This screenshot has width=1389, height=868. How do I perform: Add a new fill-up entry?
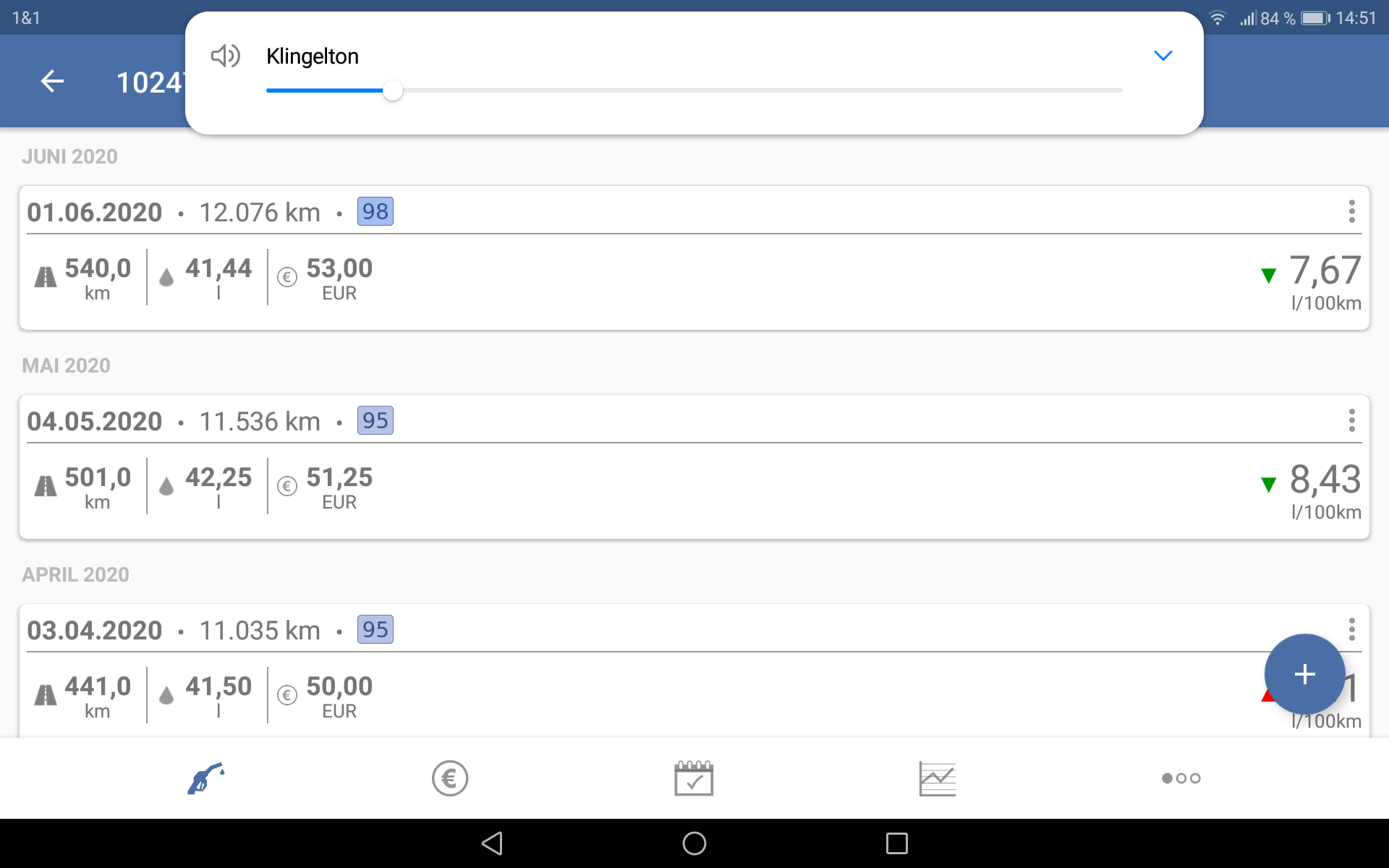1304,674
